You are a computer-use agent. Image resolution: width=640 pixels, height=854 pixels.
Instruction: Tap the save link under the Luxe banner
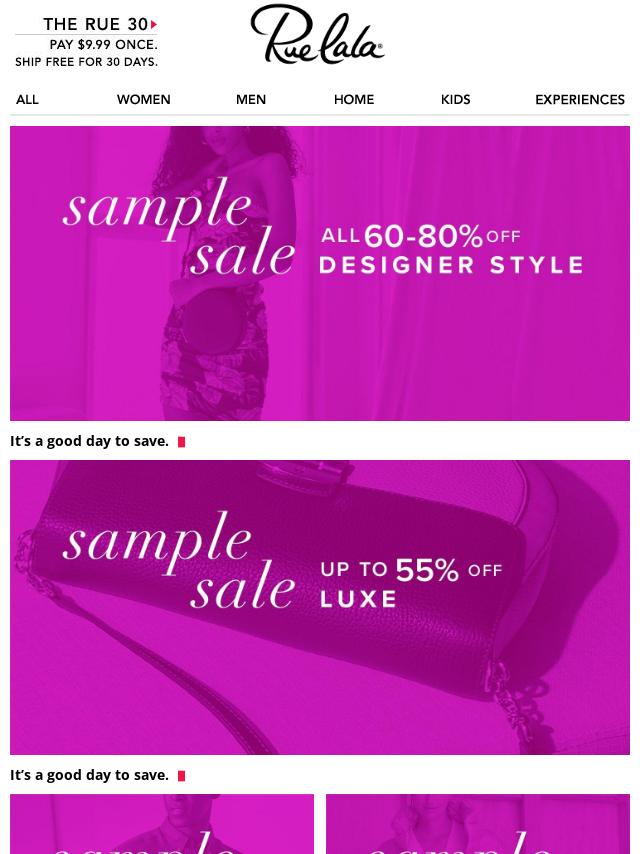(x=97, y=775)
